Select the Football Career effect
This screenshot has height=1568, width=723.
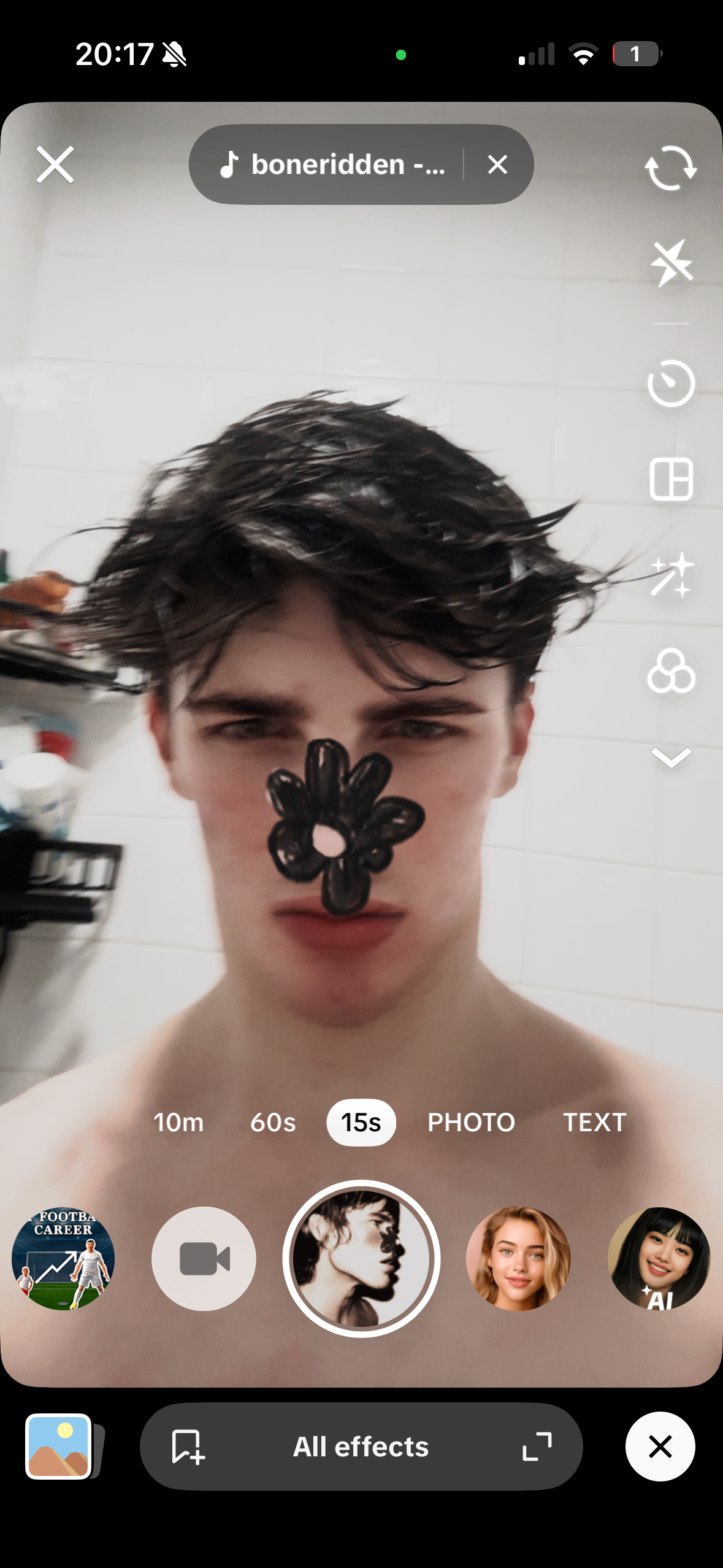click(x=63, y=1259)
